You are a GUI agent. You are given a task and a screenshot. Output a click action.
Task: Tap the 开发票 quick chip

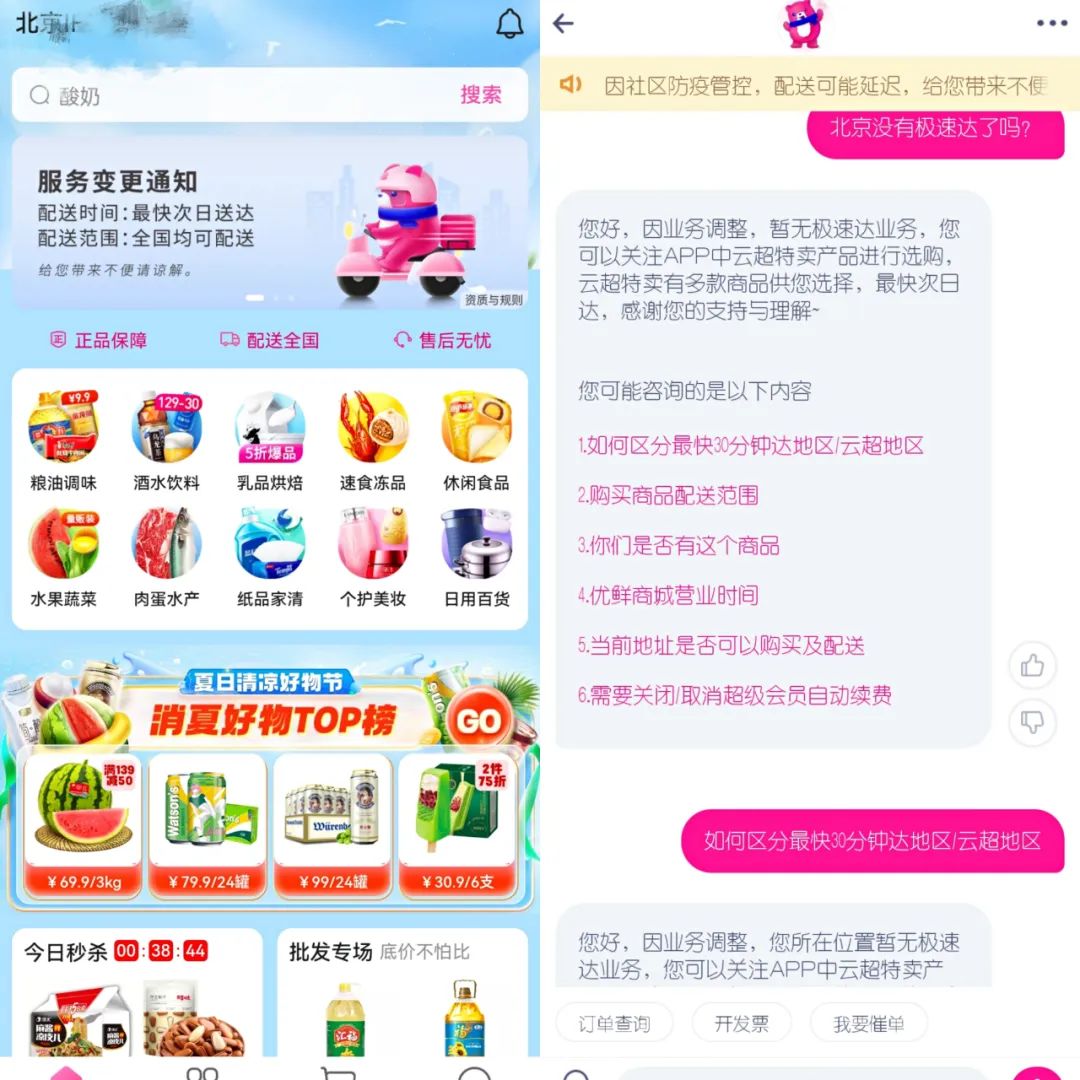[741, 1023]
